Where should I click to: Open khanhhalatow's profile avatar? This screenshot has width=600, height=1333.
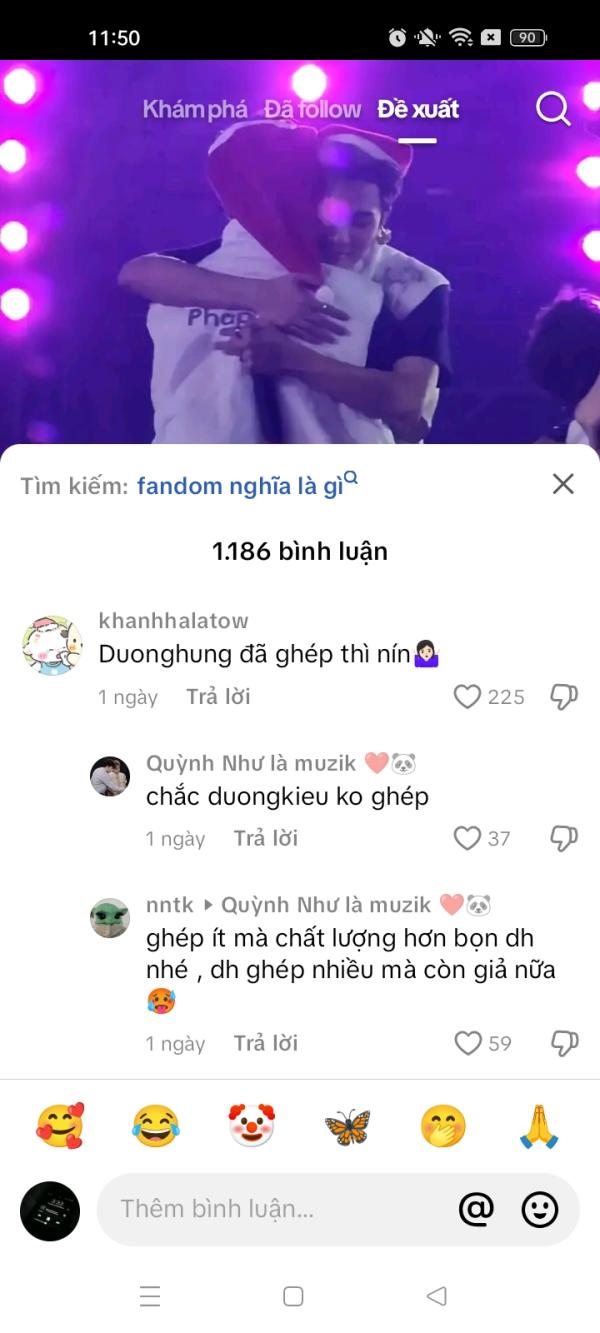pos(52,645)
